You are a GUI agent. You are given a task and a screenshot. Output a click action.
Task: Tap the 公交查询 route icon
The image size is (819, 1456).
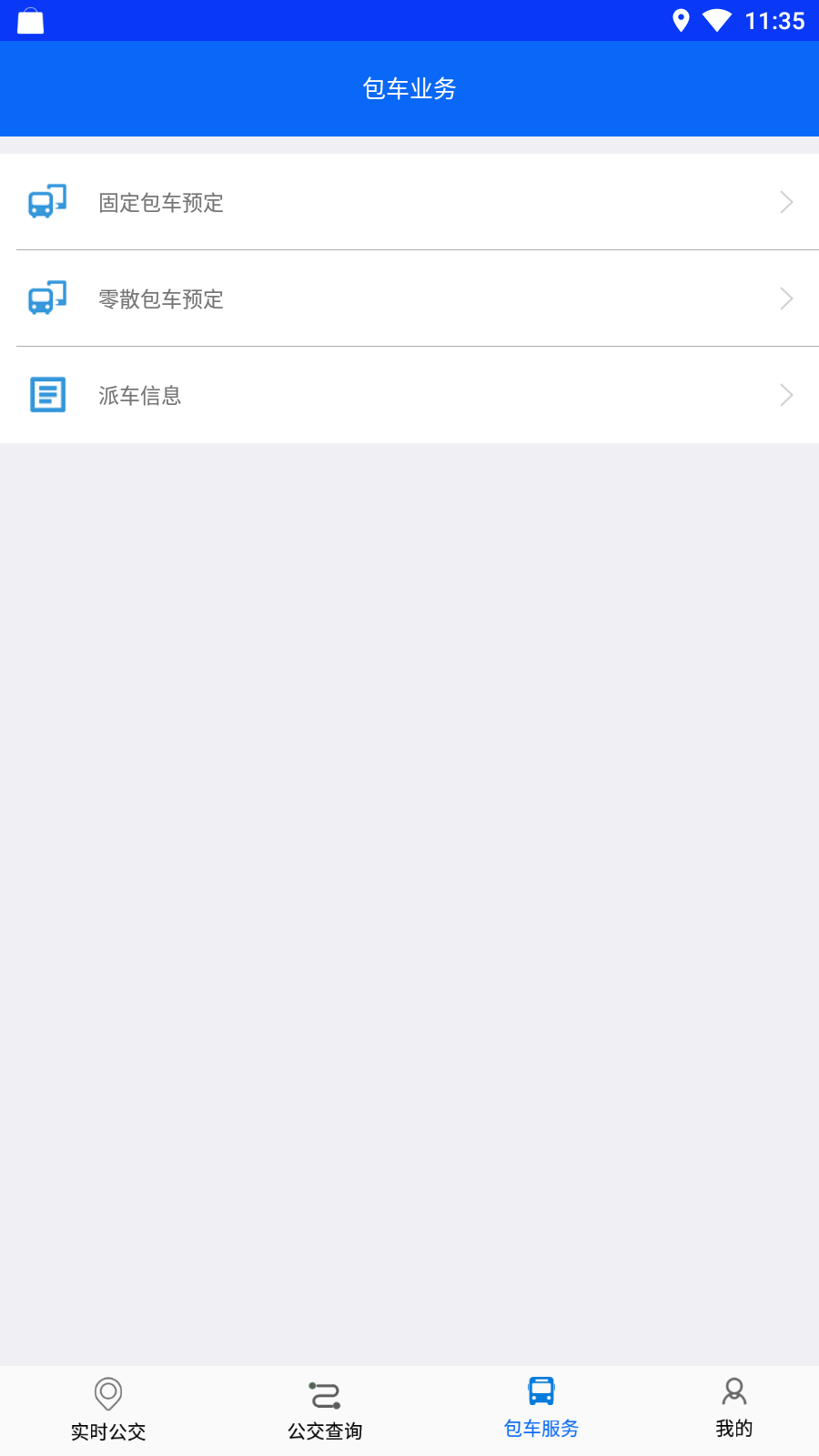pyautogui.click(x=324, y=1393)
